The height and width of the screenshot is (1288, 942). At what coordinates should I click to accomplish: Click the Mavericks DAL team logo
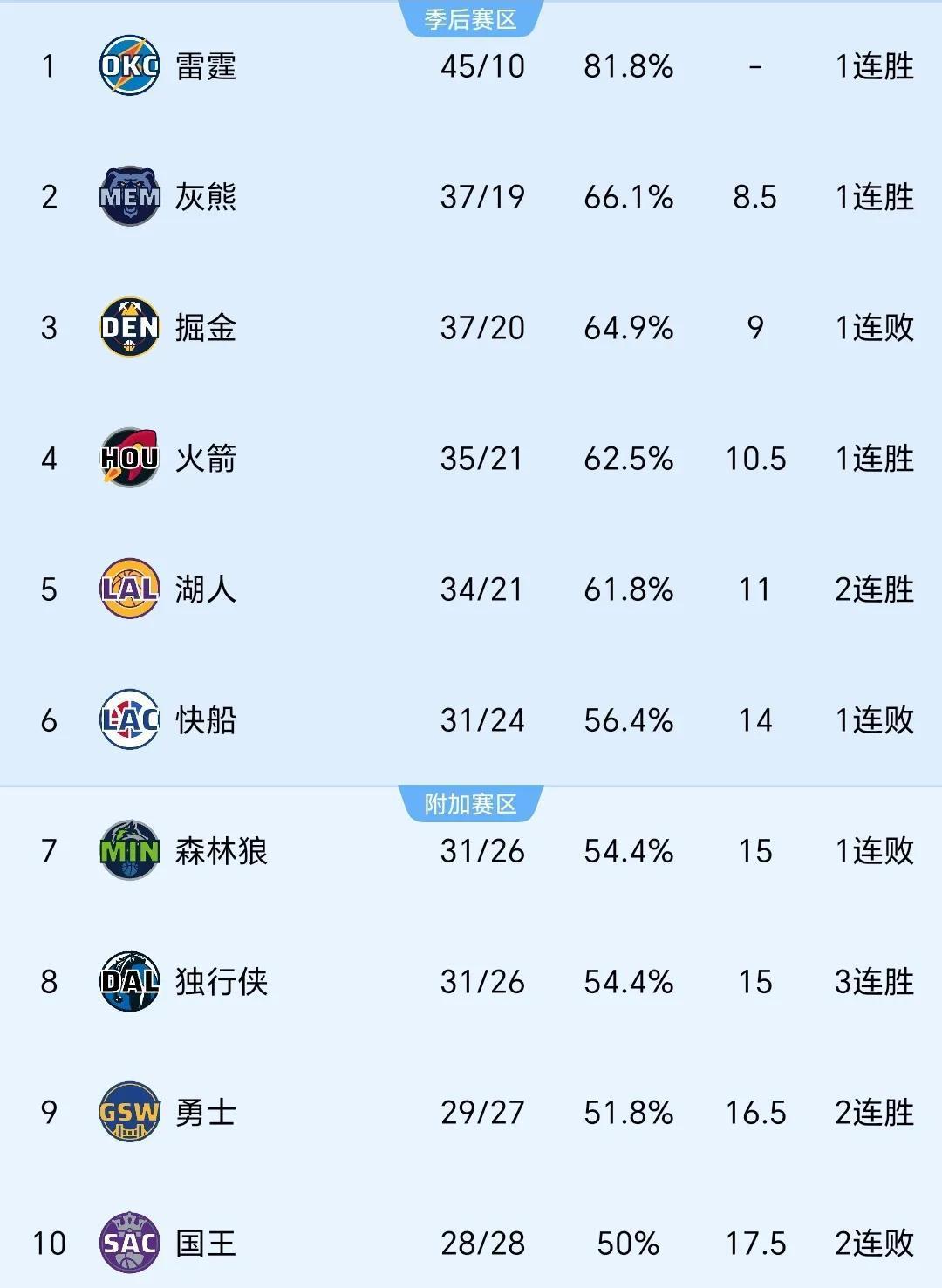129,979
